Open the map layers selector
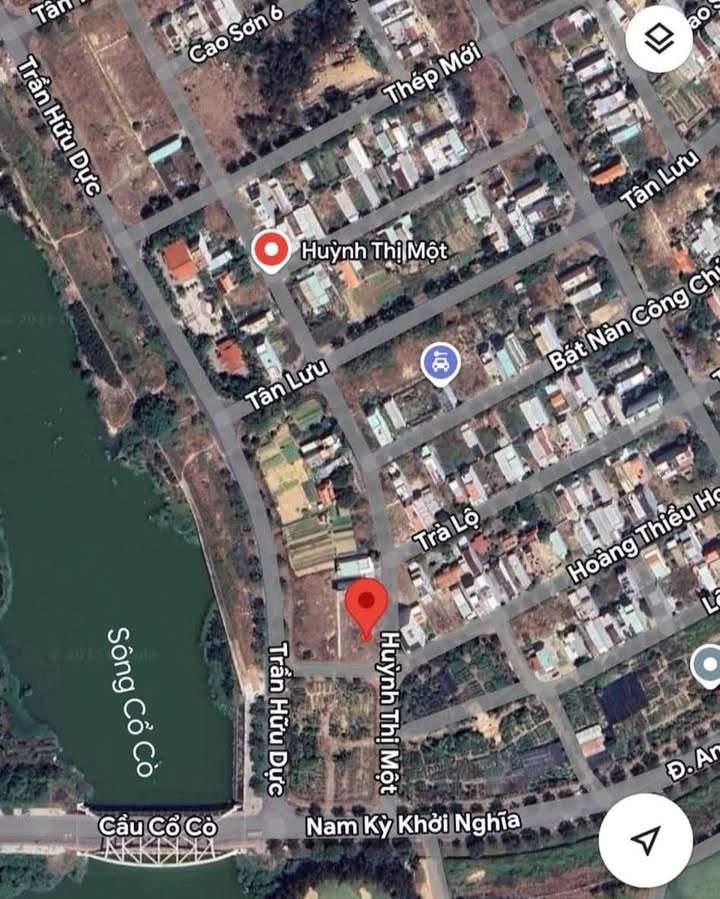The height and width of the screenshot is (899, 720). coord(661,39)
